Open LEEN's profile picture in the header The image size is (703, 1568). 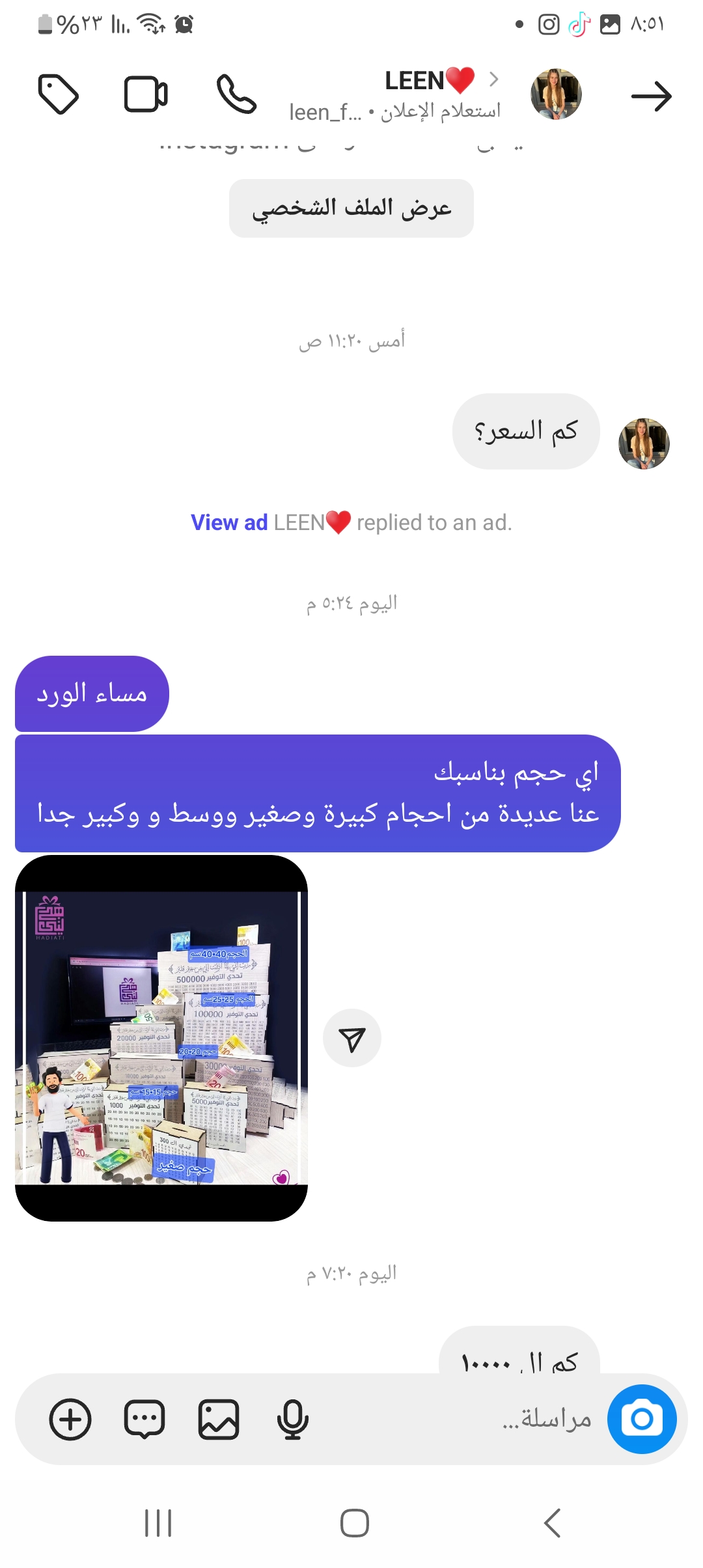click(556, 94)
